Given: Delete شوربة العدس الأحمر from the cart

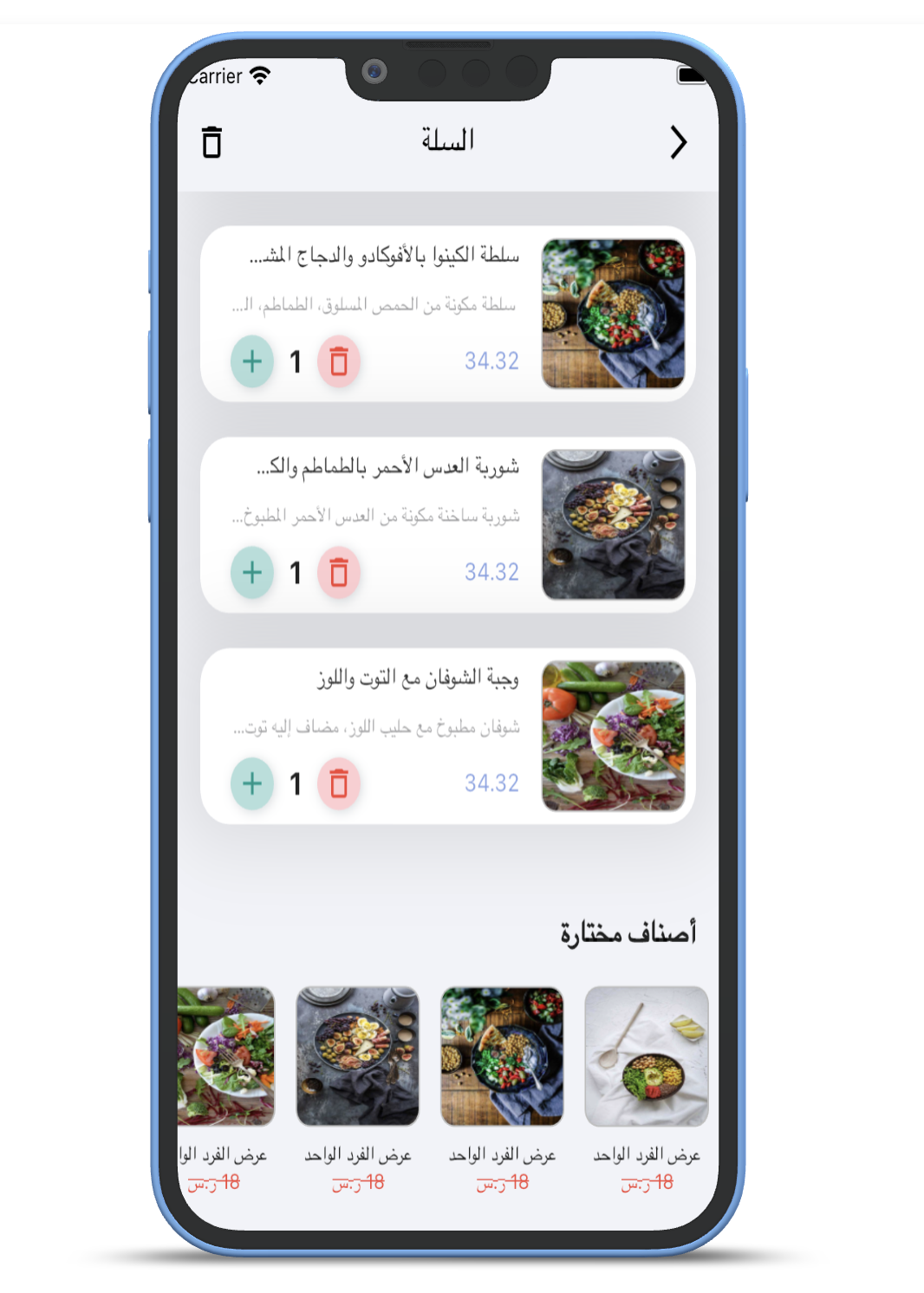Looking at the screenshot, I should click(339, 573).
